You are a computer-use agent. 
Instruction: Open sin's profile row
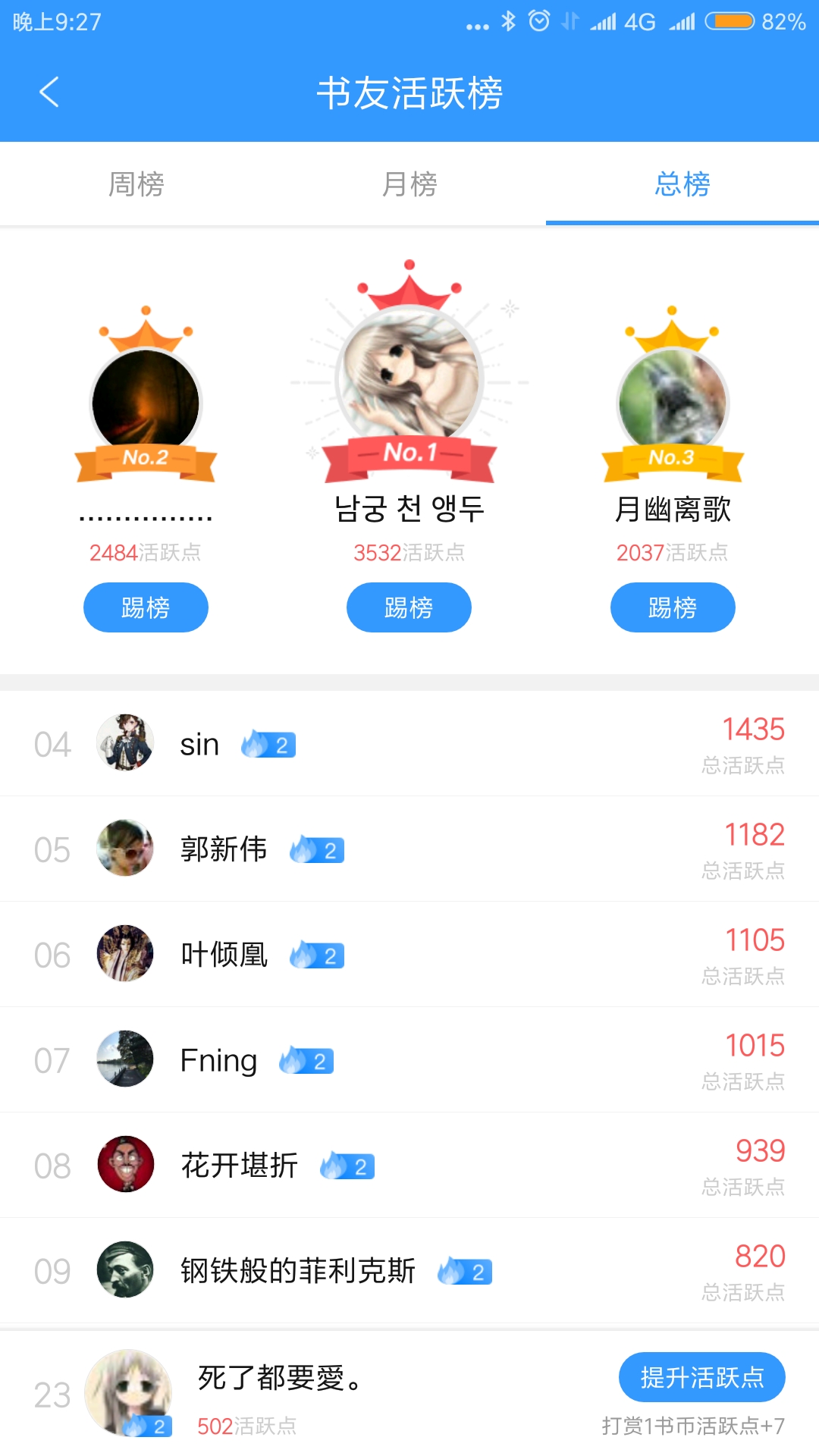pyautogui.click(x=409, y=744)
